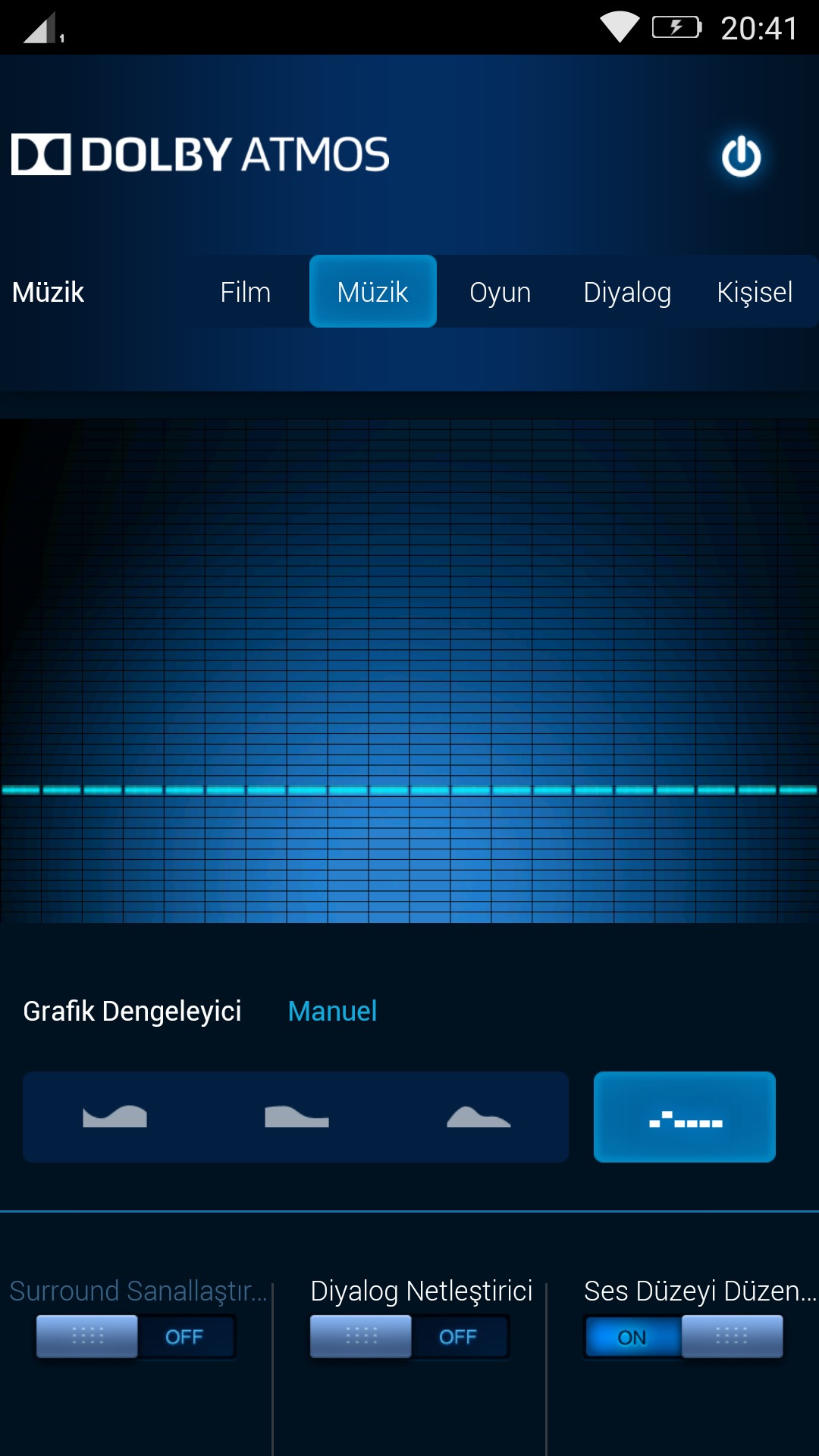
Task: Switch to the Film profile tab
Action: [245, 292]
